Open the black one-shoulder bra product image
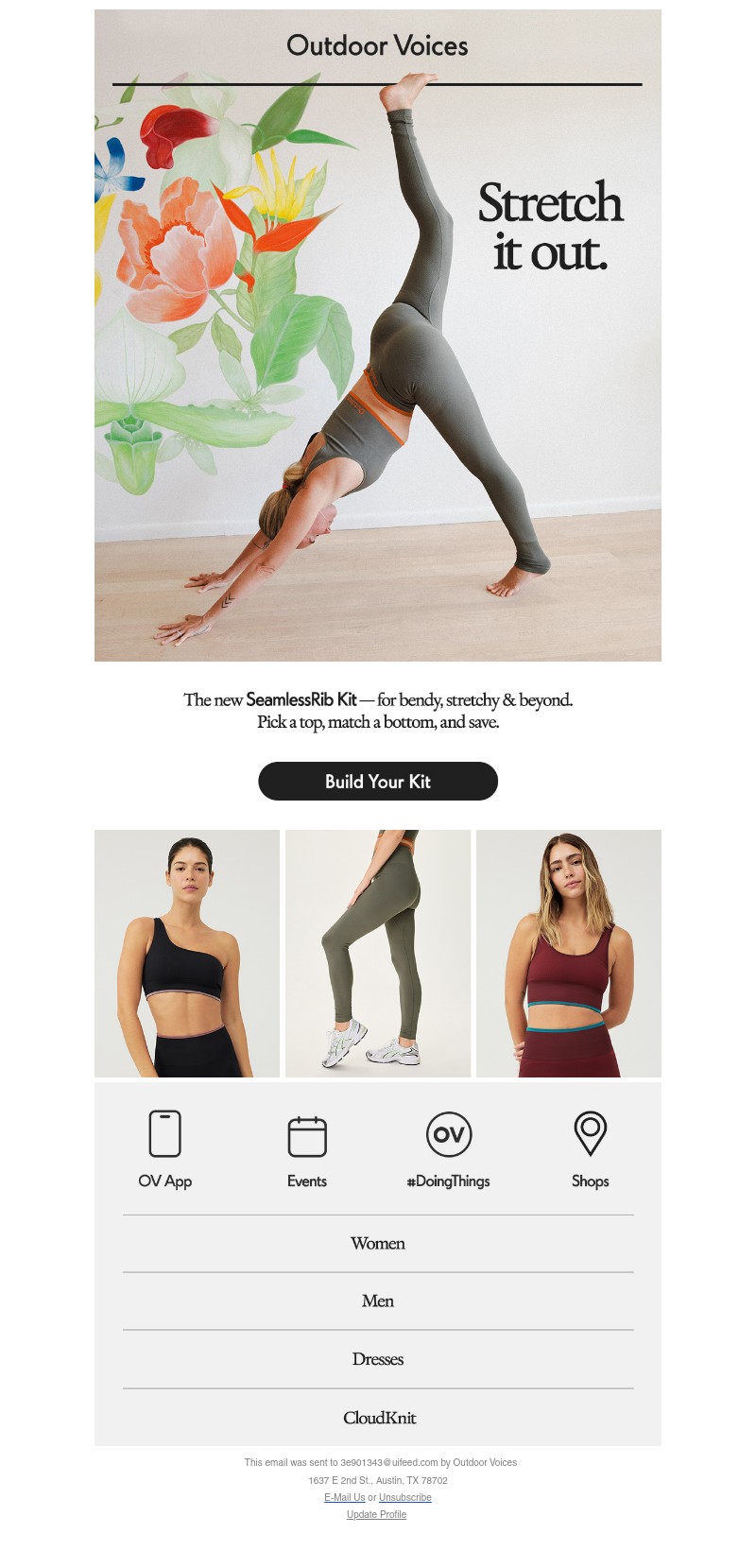Viewport: 756px width, 1568px height. coord(187,954)
